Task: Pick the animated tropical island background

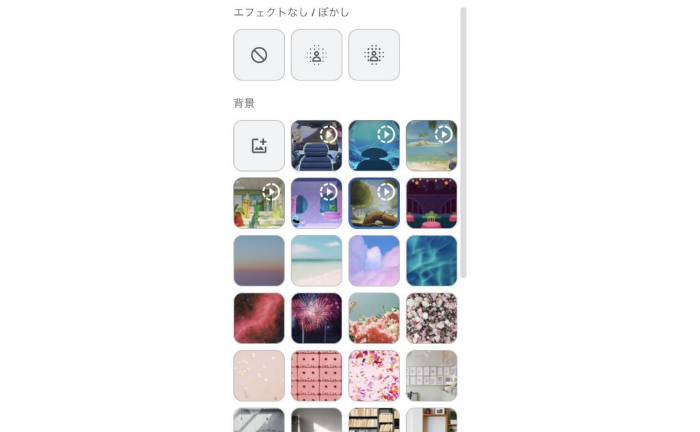Action: click(431, 146)
